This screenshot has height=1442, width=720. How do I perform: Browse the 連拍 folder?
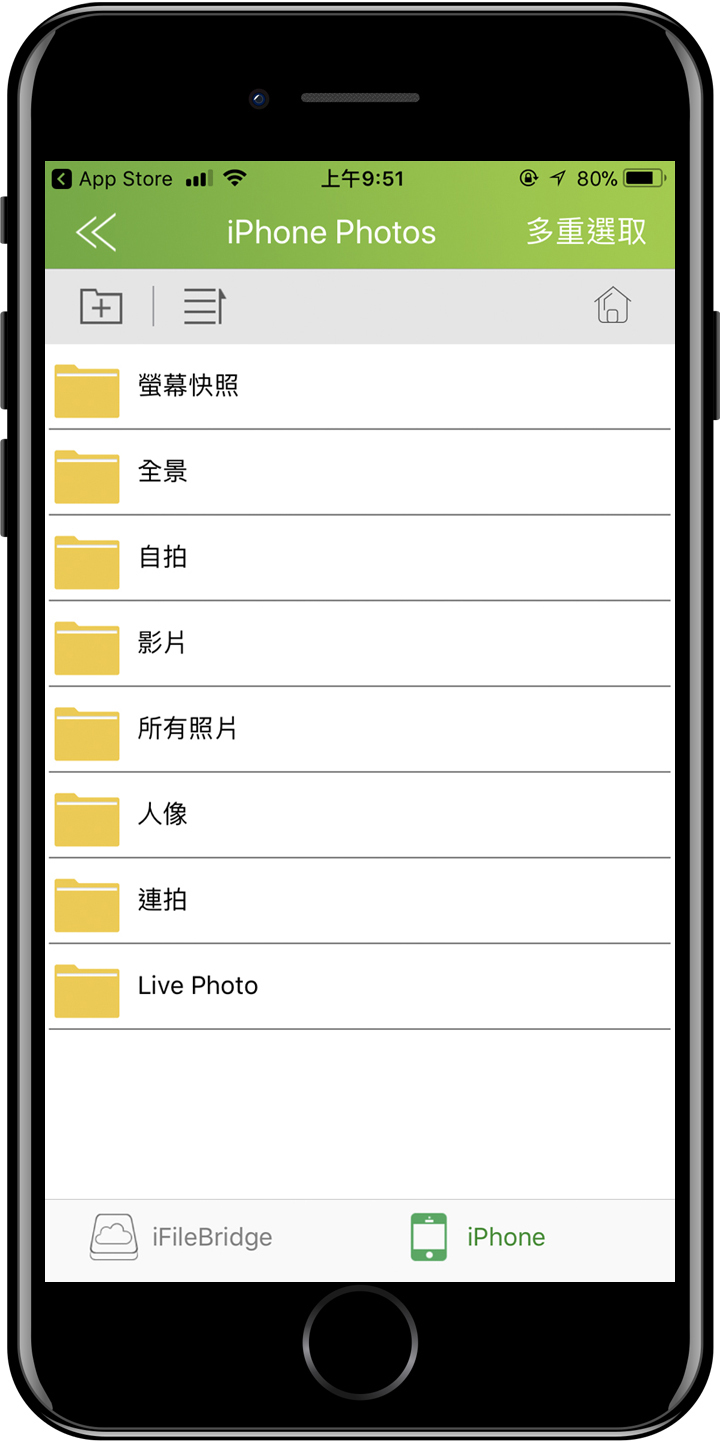162,900
